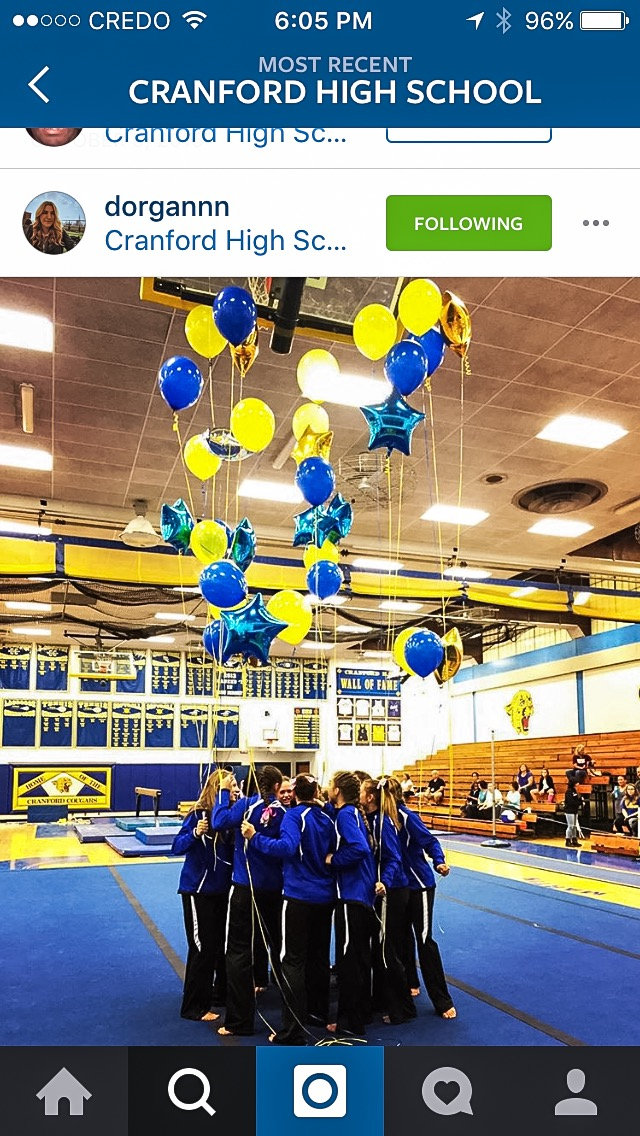Switch to the Profile tab
640x1136 pixels.
pyautogui.click(x=576, y=1091)
